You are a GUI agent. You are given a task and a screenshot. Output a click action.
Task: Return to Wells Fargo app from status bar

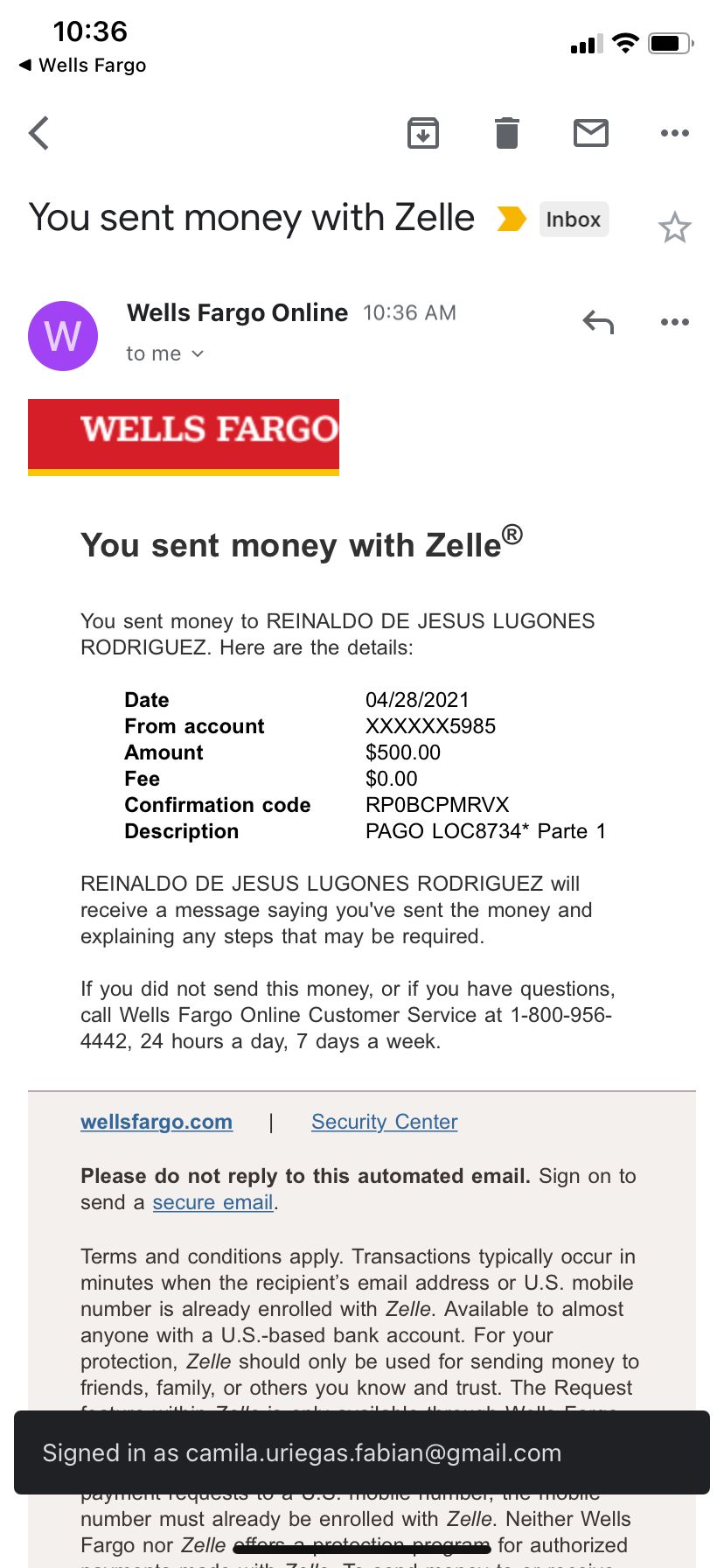(82, 66)
